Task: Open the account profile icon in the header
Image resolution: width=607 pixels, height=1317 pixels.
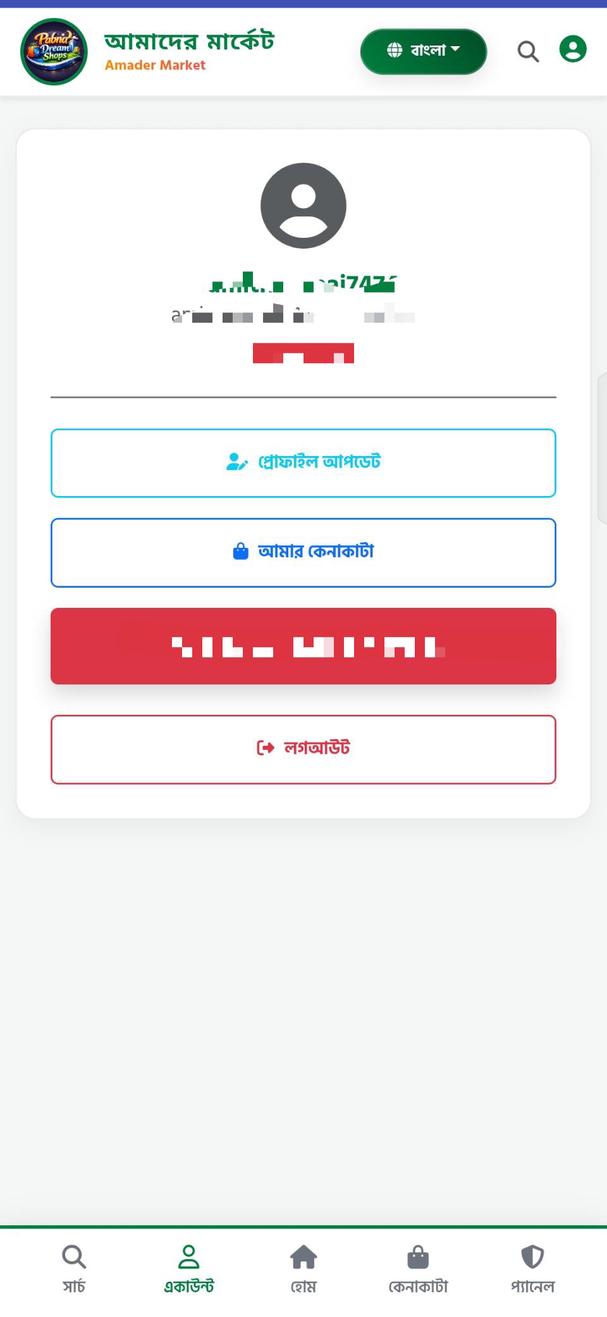Action: click(573, 49)
